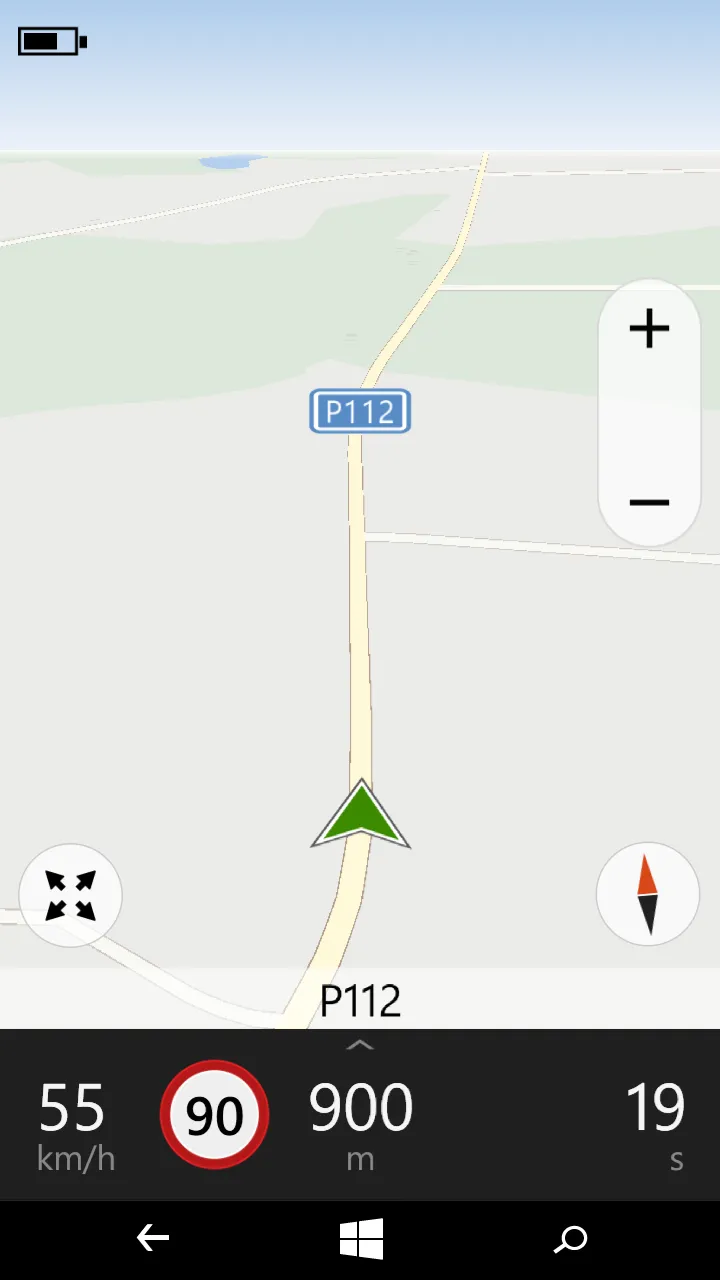Zoom in with the plus button
The width and height of the screenshot is (720, 1280).
click(649, 329)
